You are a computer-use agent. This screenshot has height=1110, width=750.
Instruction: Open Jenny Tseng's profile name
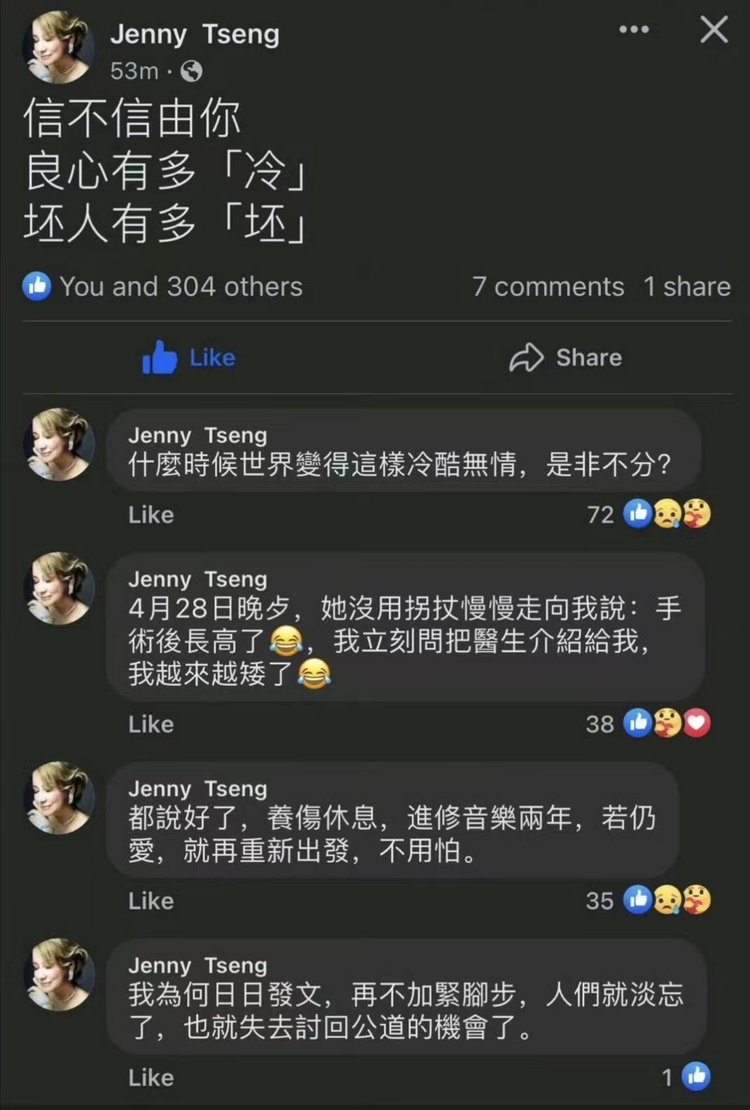196,34
